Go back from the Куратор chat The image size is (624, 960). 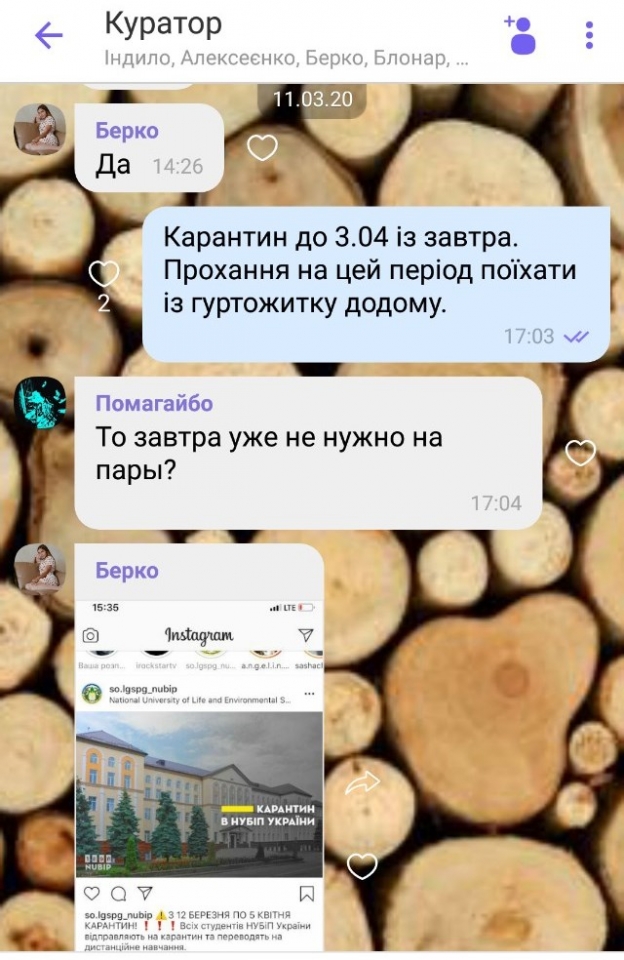coord(48,36)
